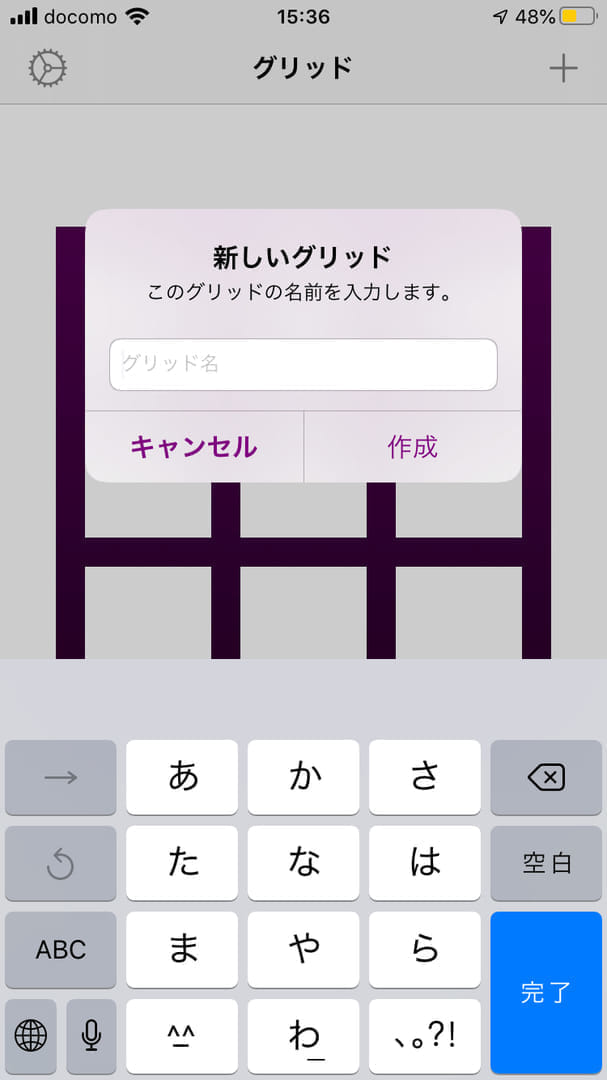
Task: Open the keyboard globe language switcher
Action: point(30,1036)
